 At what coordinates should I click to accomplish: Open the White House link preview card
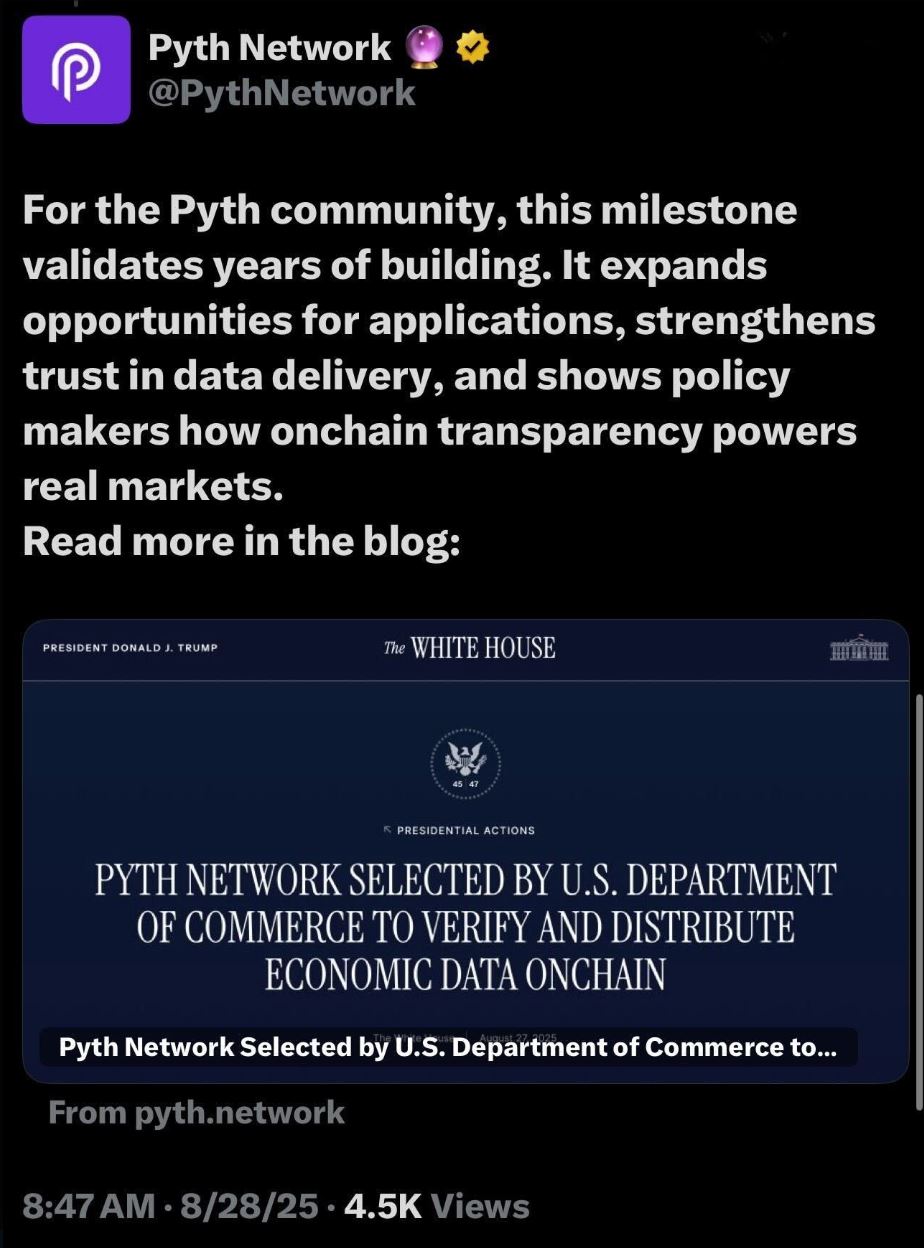coord(465,850)
